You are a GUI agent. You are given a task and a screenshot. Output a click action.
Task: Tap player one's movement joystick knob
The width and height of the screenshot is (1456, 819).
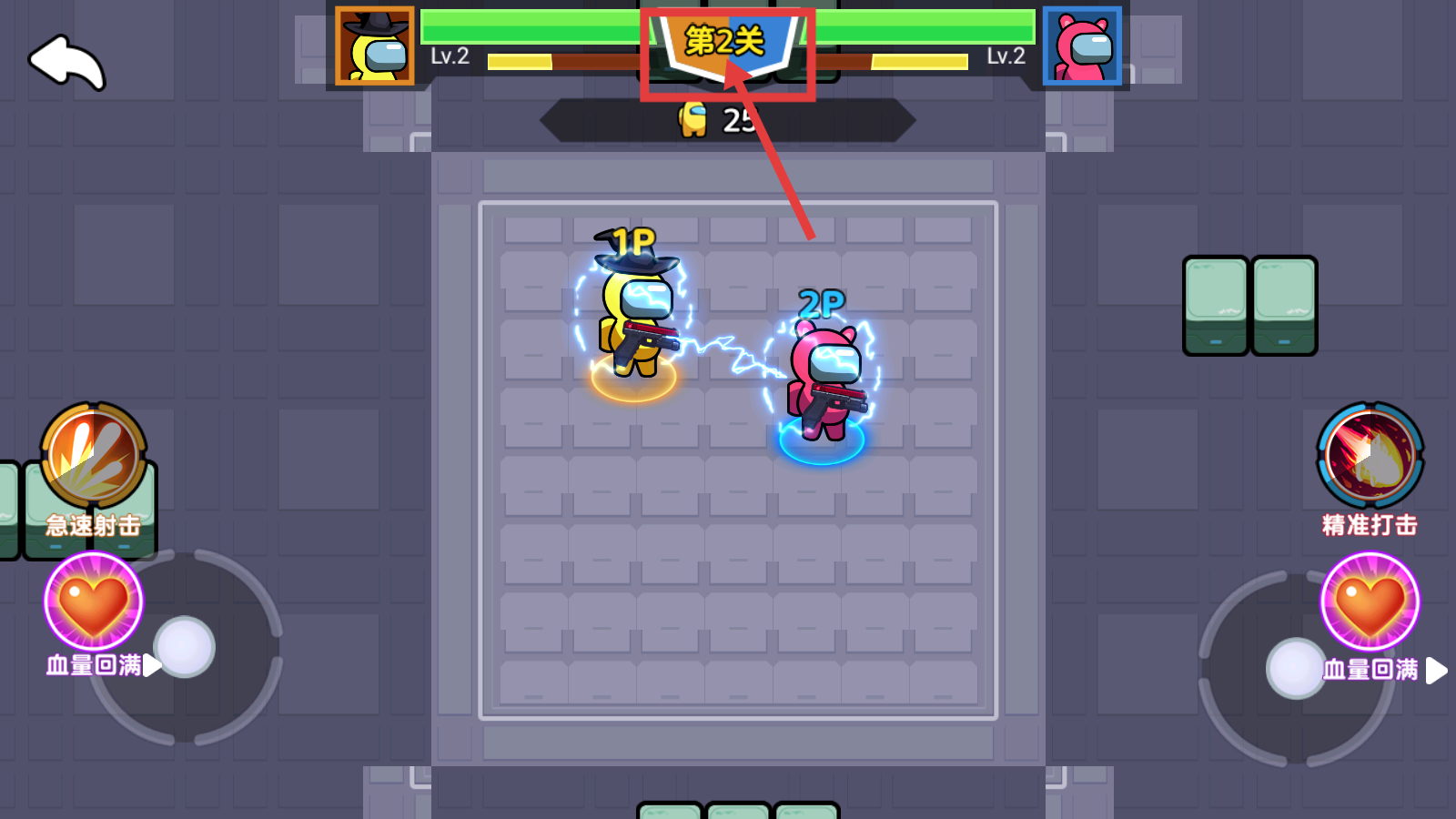185,647
